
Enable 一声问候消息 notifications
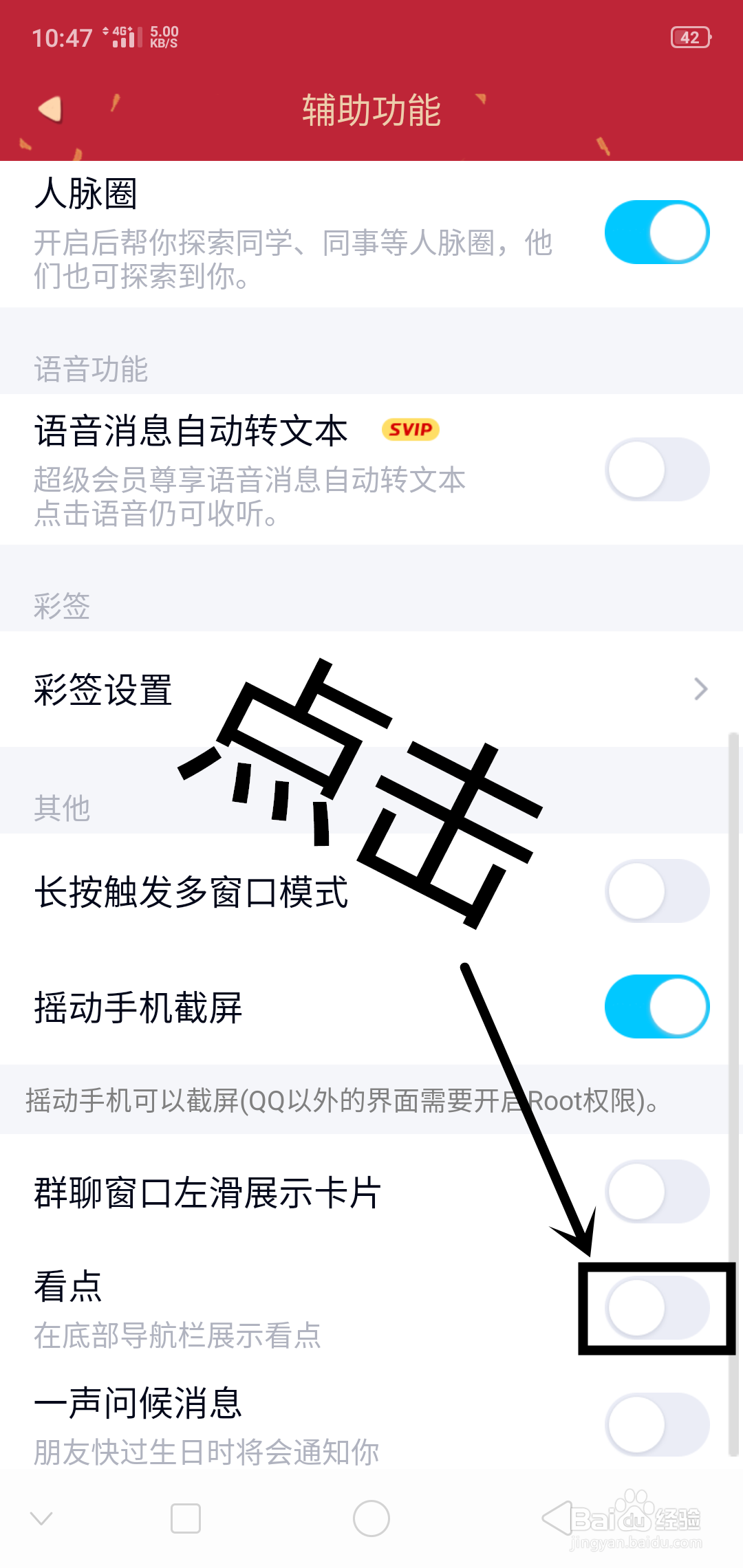coord(656,1426)
